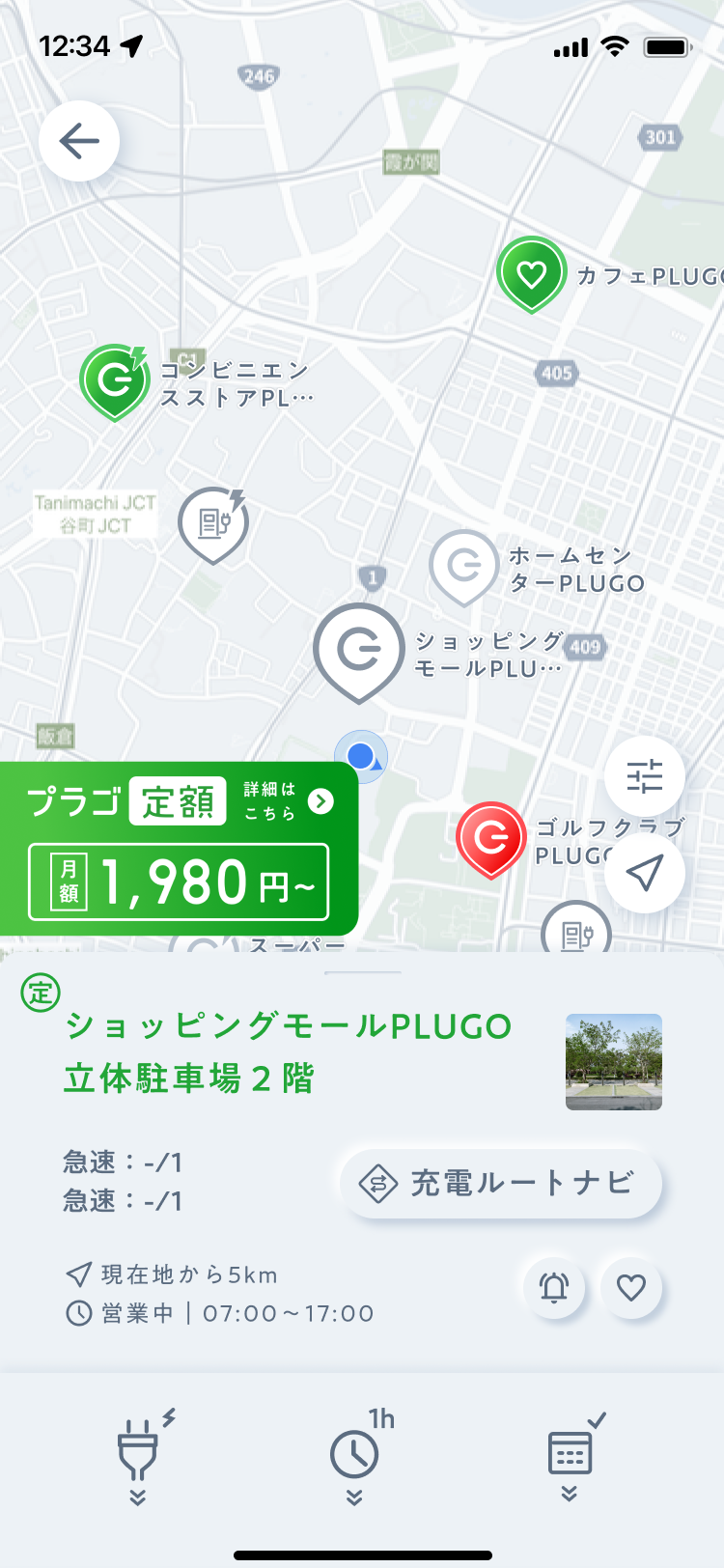Center the map on current location
Screen dimensions: 724x1568
point(644,872)
